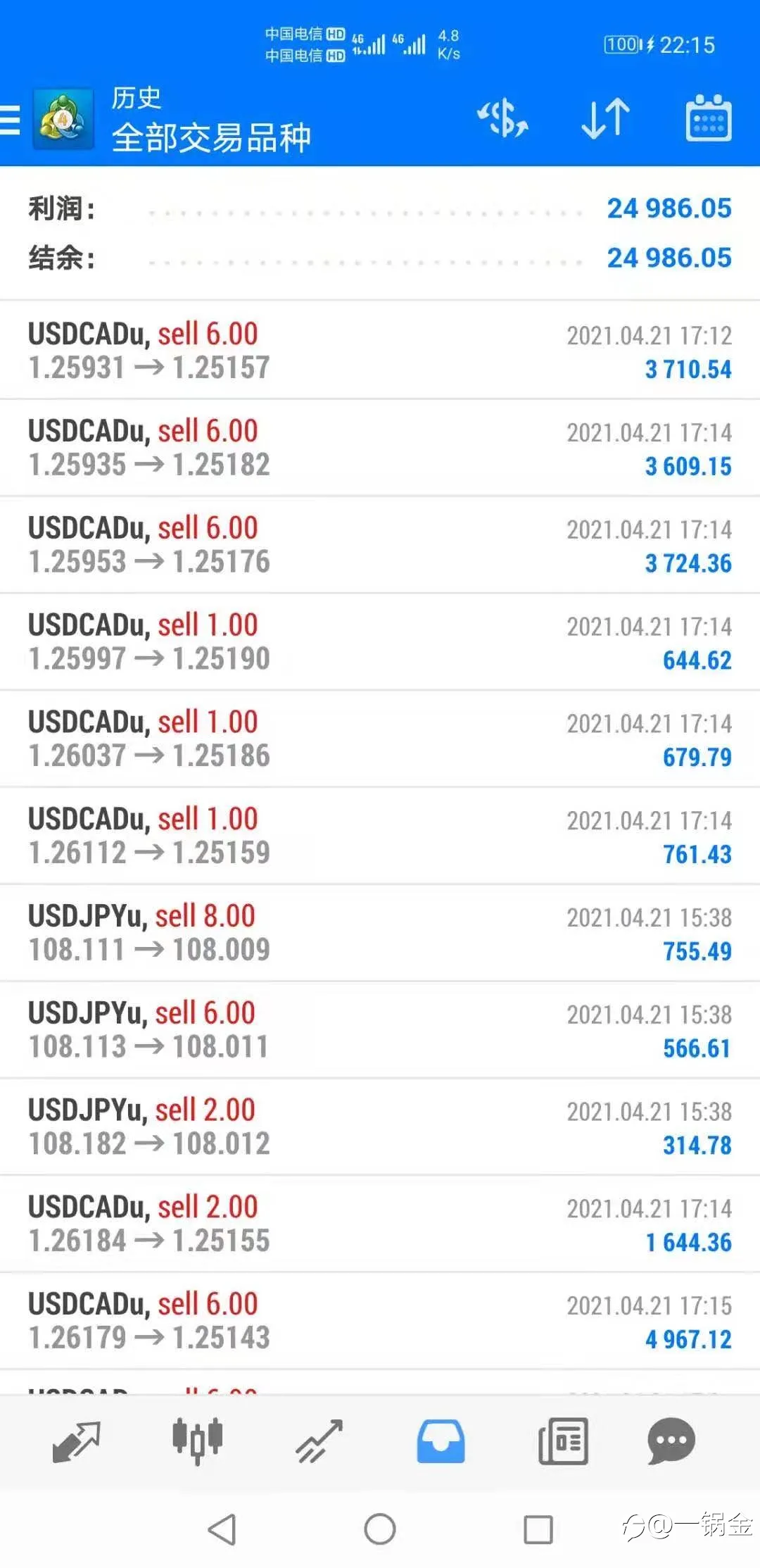This screenshot has width=760, height=1568.
Task: Switch to the Trade tab
Action: pos(319,1441)
